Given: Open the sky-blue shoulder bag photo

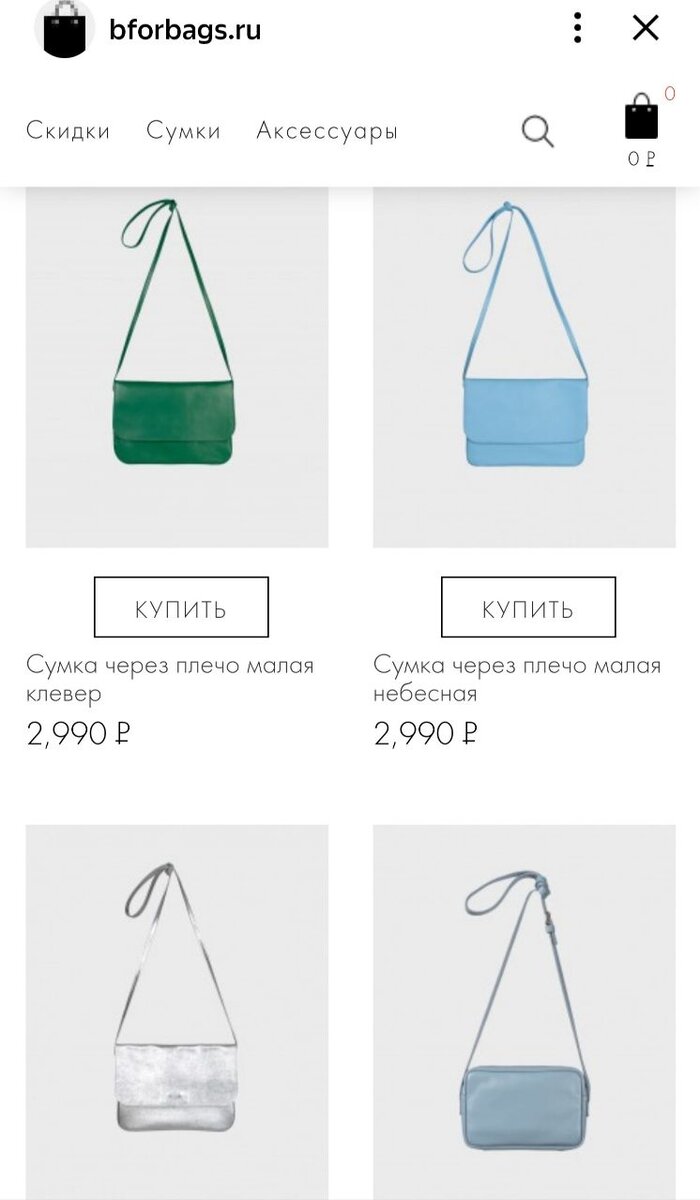Looking at the screenshot, I should [524, 367].
